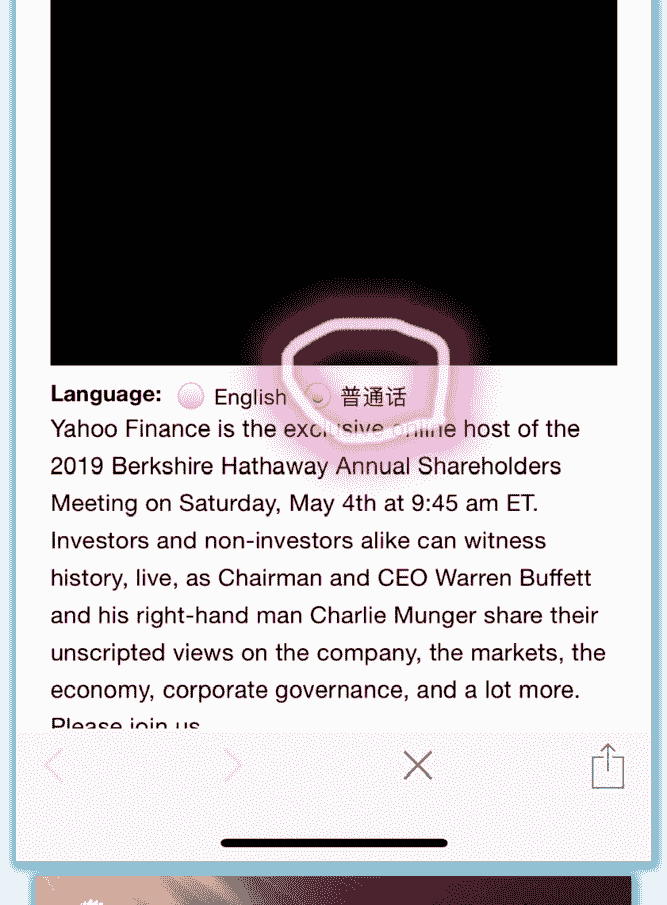This screenshot has width=667, height=905.
Task: Close the in-app browser
Action: click(418, 766)
